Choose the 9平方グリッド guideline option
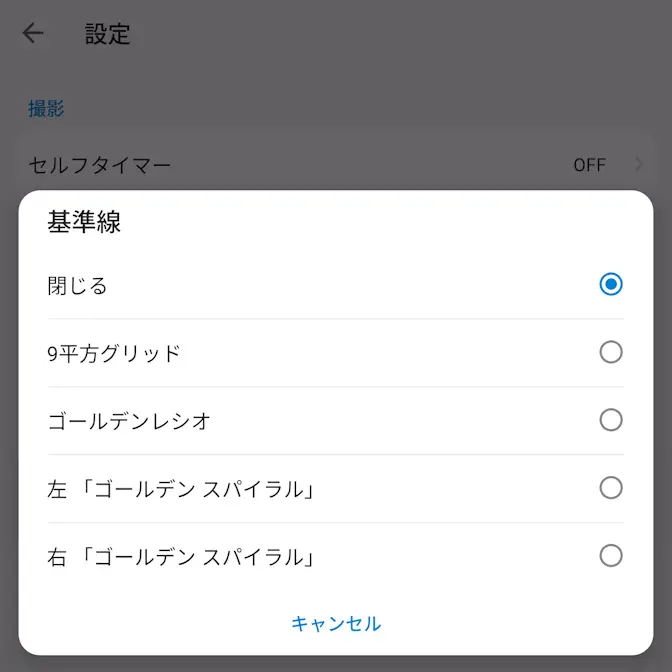The height and width of the screenshot is (672, 672). tap(610, 352)
